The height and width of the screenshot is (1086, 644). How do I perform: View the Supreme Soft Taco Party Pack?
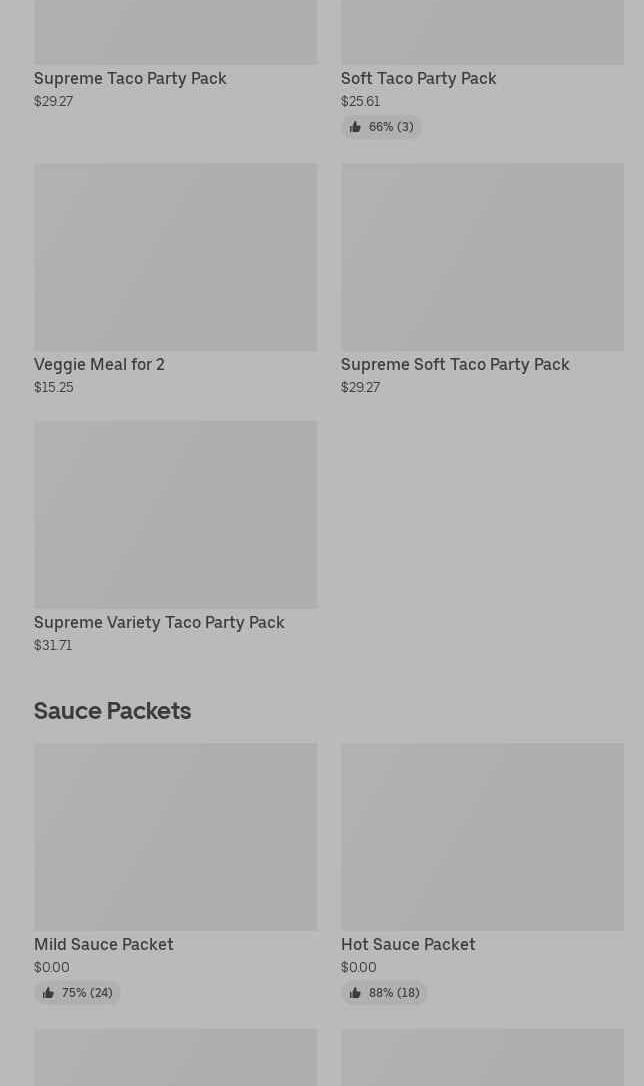tap(482, 258)
